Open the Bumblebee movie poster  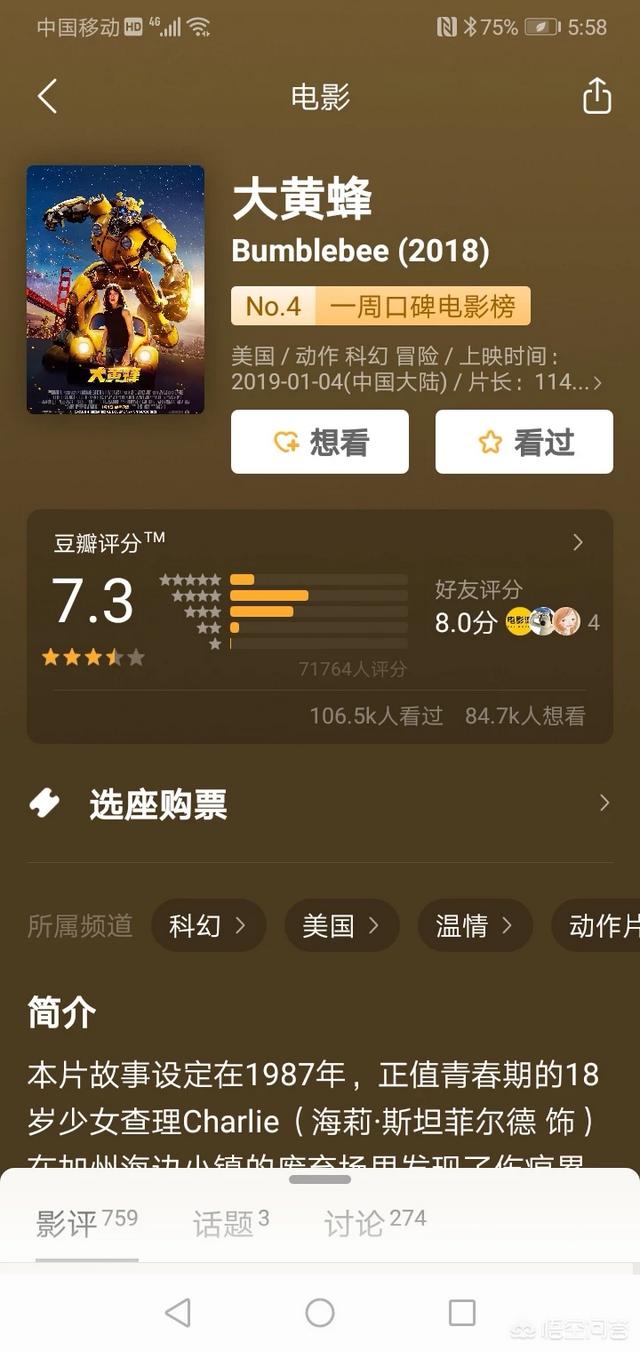(115, 289)
